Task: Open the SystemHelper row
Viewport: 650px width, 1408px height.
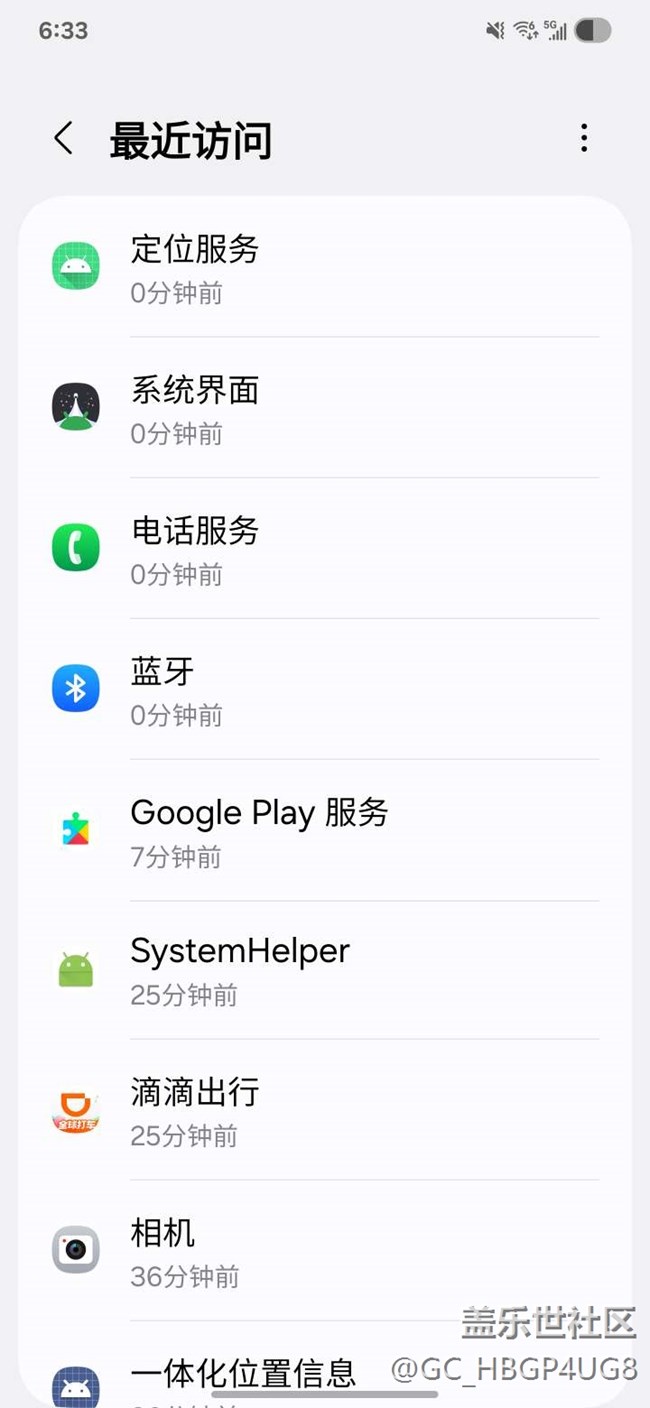Action: coord(325,970)
